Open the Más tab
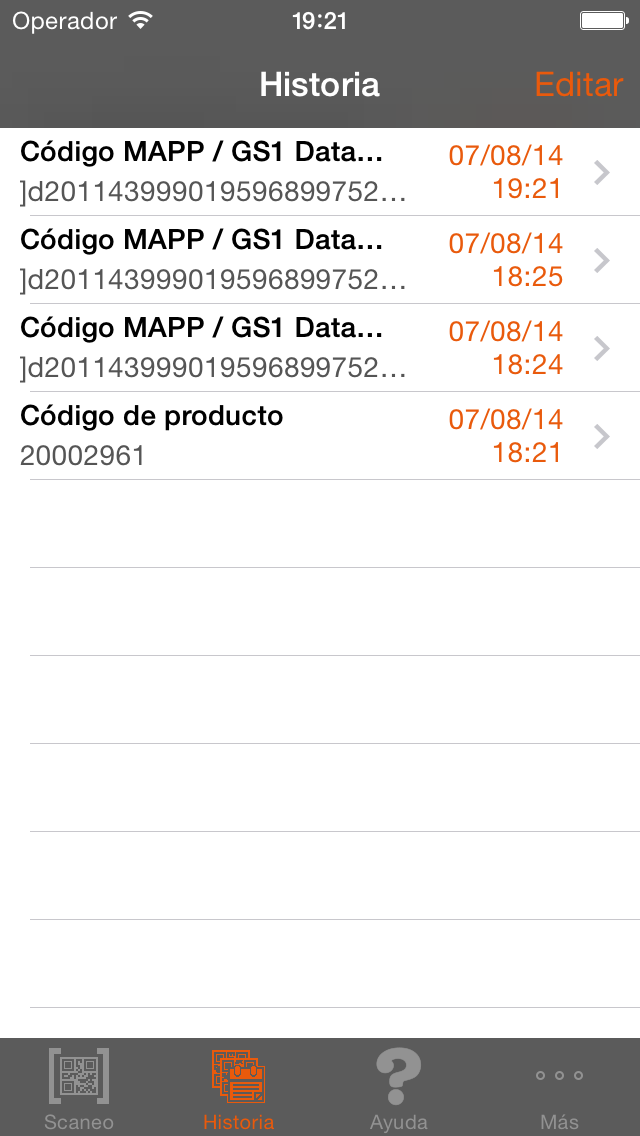640x1136 pixels. pos(560,1088)
